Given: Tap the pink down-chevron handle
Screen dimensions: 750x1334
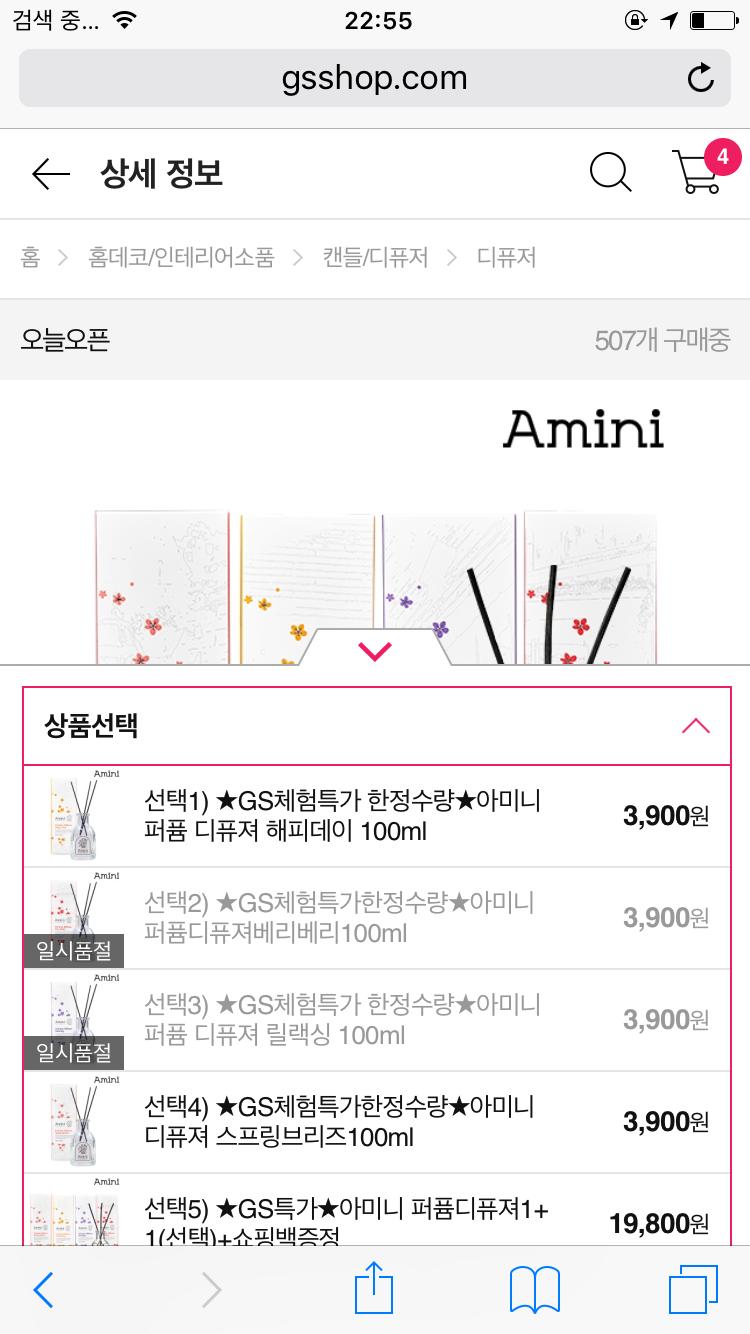Looking at the screenshot, I should pos(375,651).
